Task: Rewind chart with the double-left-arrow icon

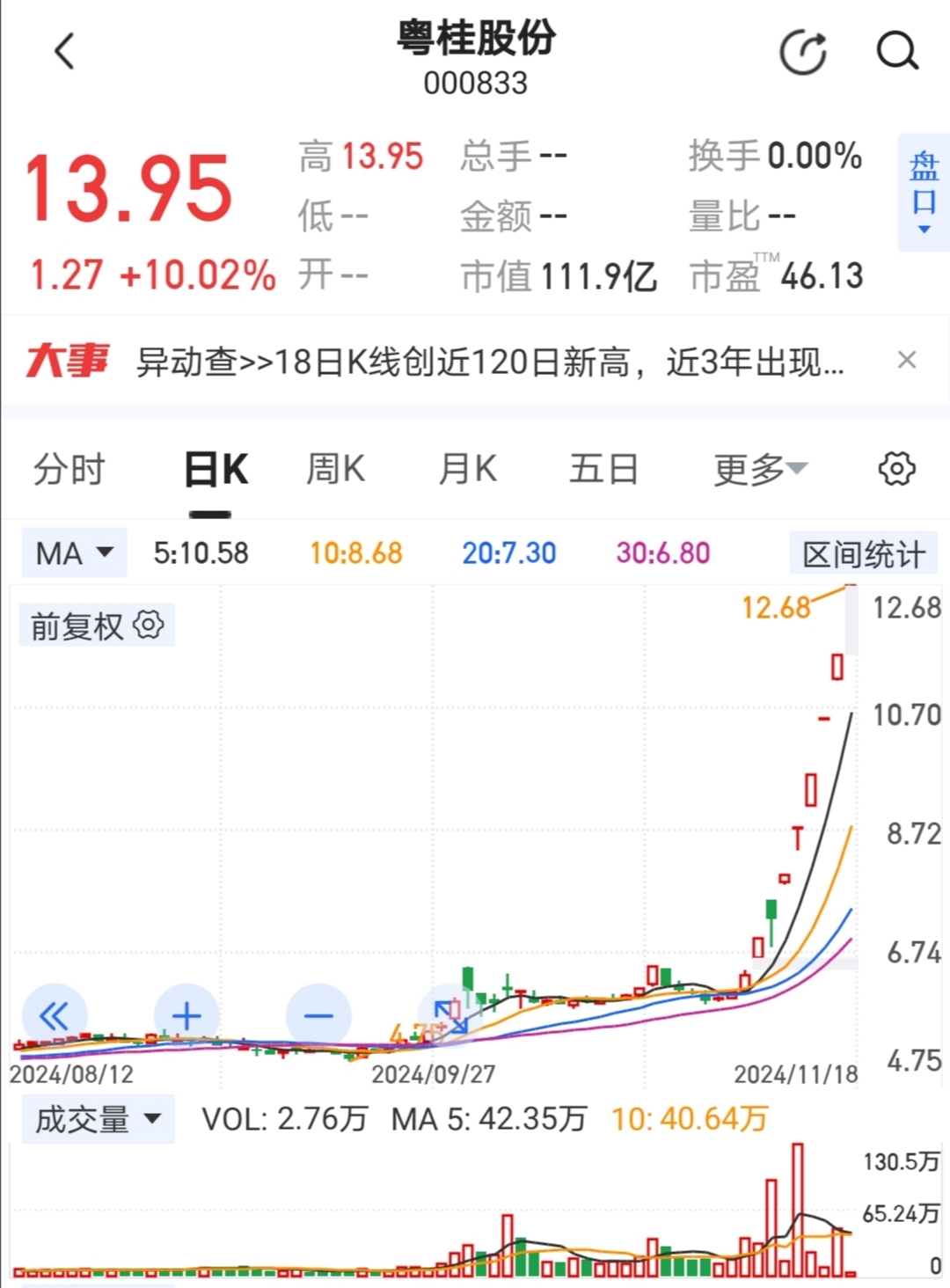Action: (x=55, y=1015)
